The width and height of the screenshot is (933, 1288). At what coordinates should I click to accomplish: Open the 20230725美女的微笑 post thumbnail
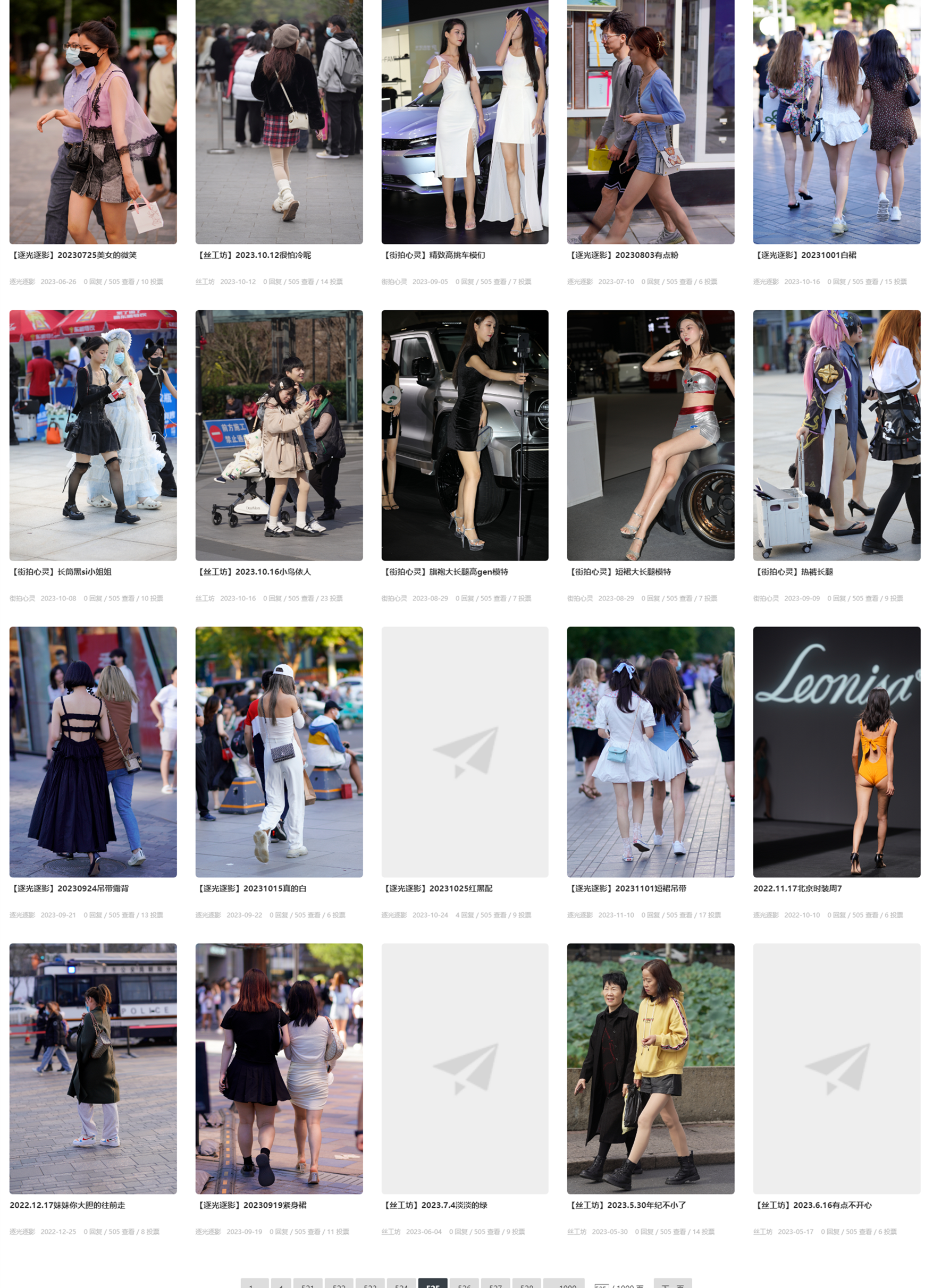[93, 122]
